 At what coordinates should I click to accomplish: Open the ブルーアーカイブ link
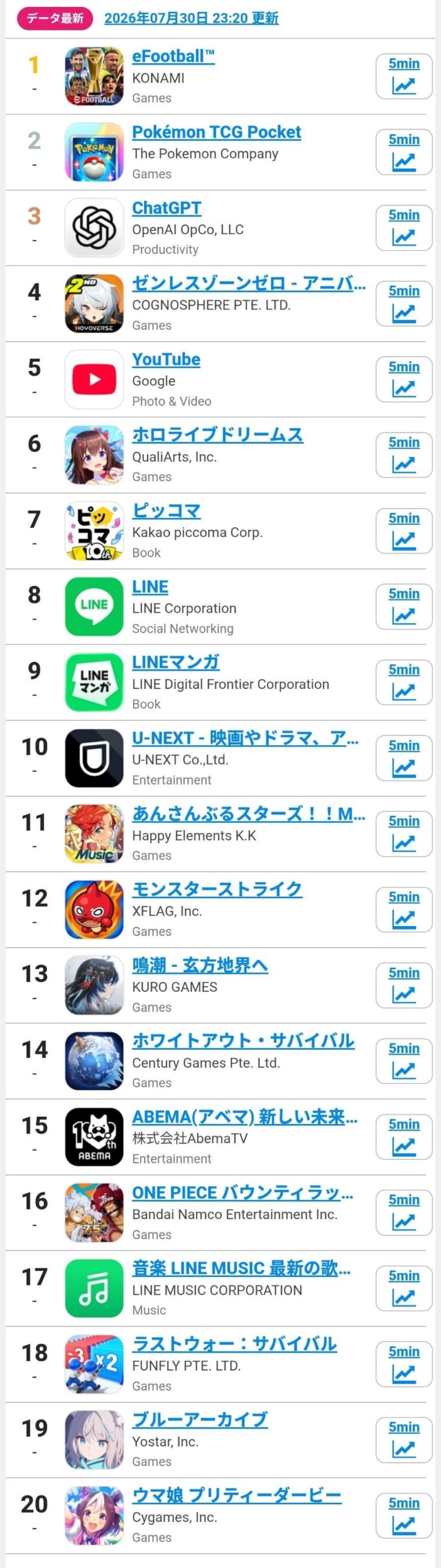click(200, 1420)
